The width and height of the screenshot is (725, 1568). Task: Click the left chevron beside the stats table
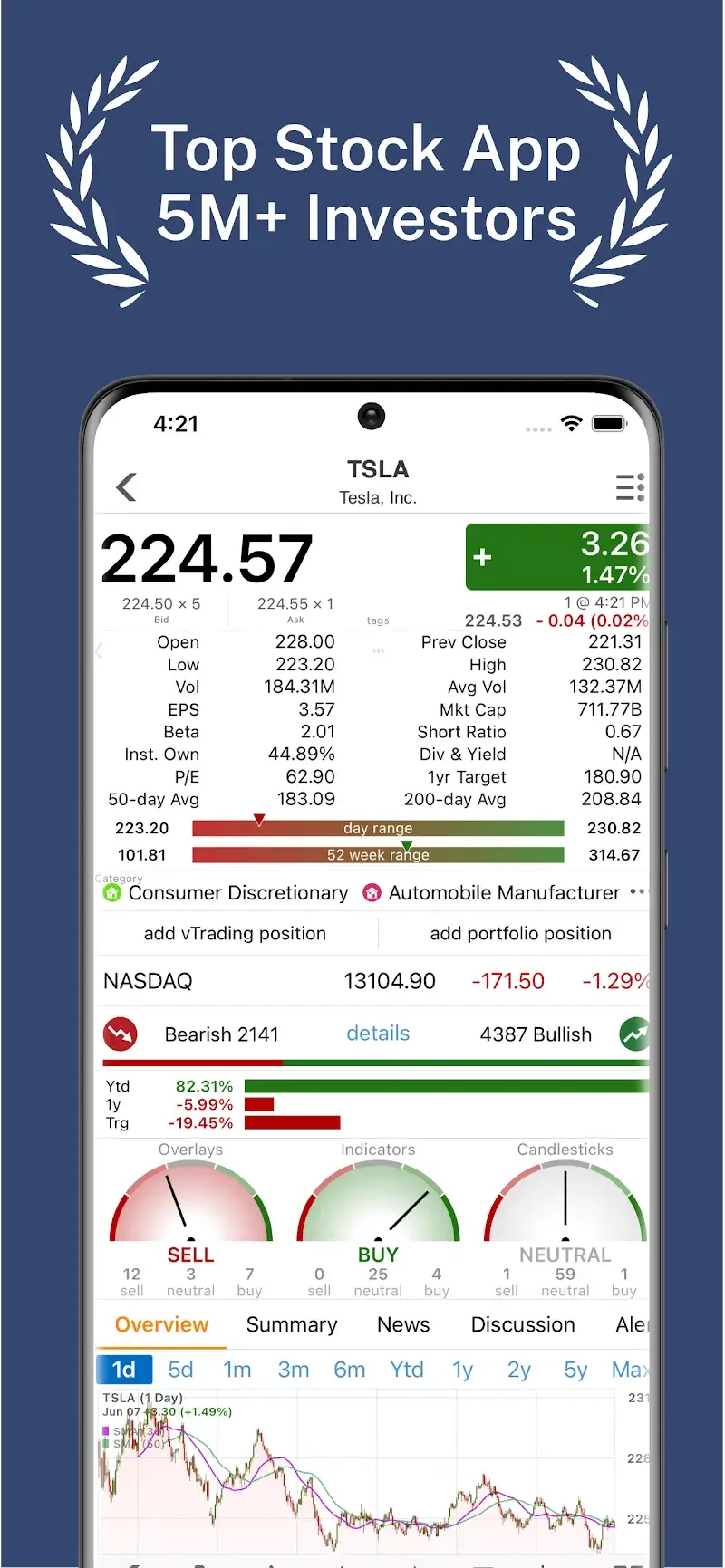100,650
